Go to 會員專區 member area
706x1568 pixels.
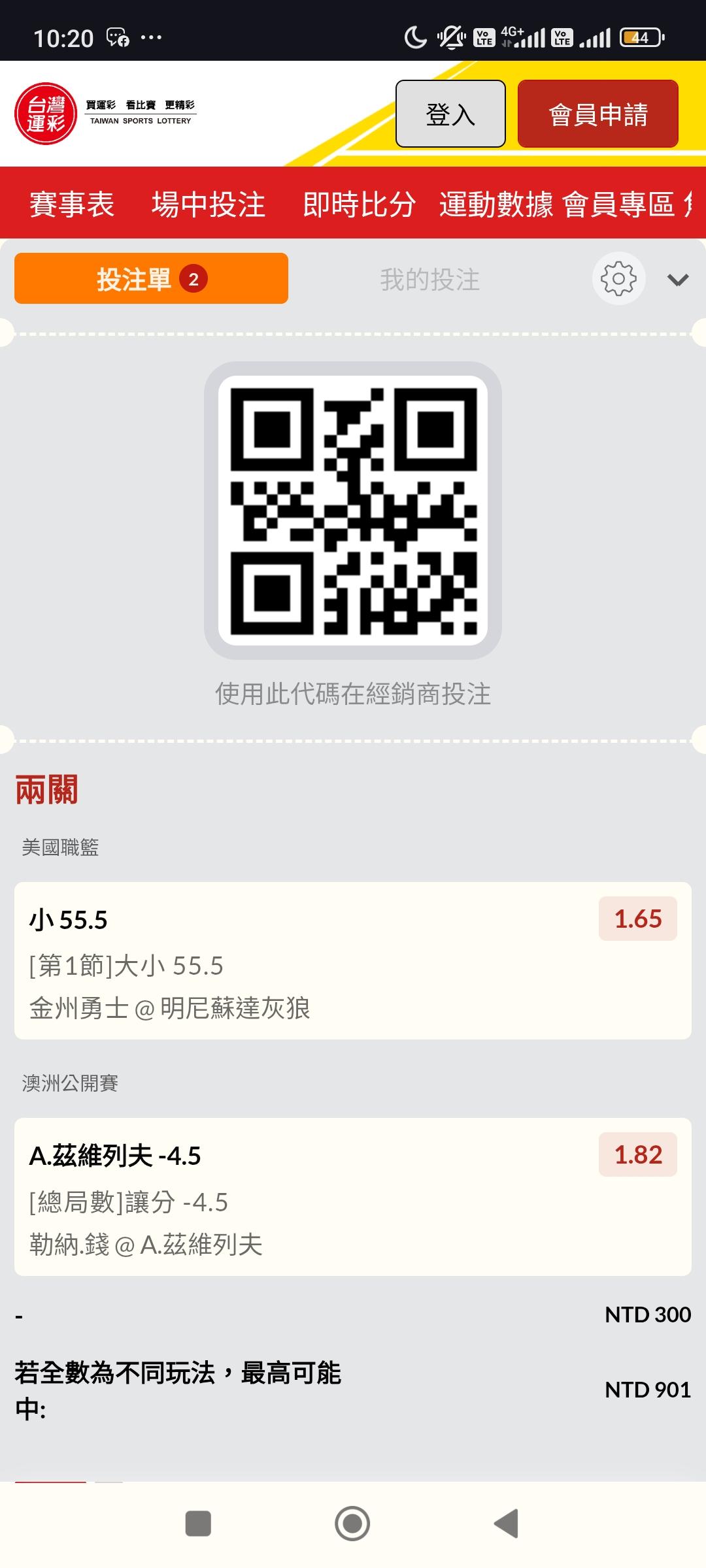(x=618, y=204)
